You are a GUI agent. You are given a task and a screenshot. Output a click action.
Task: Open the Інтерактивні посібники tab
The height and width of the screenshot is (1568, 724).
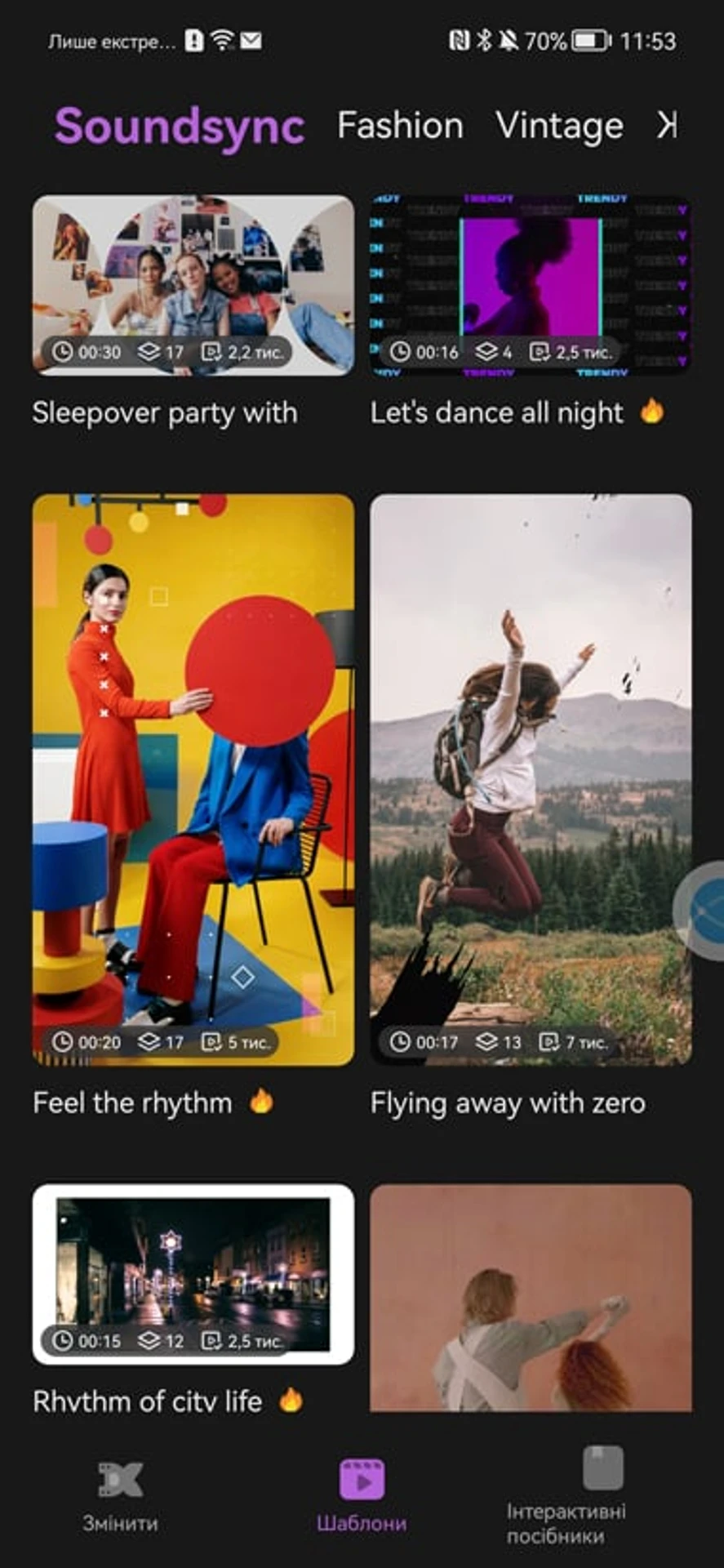[566, 1496]
